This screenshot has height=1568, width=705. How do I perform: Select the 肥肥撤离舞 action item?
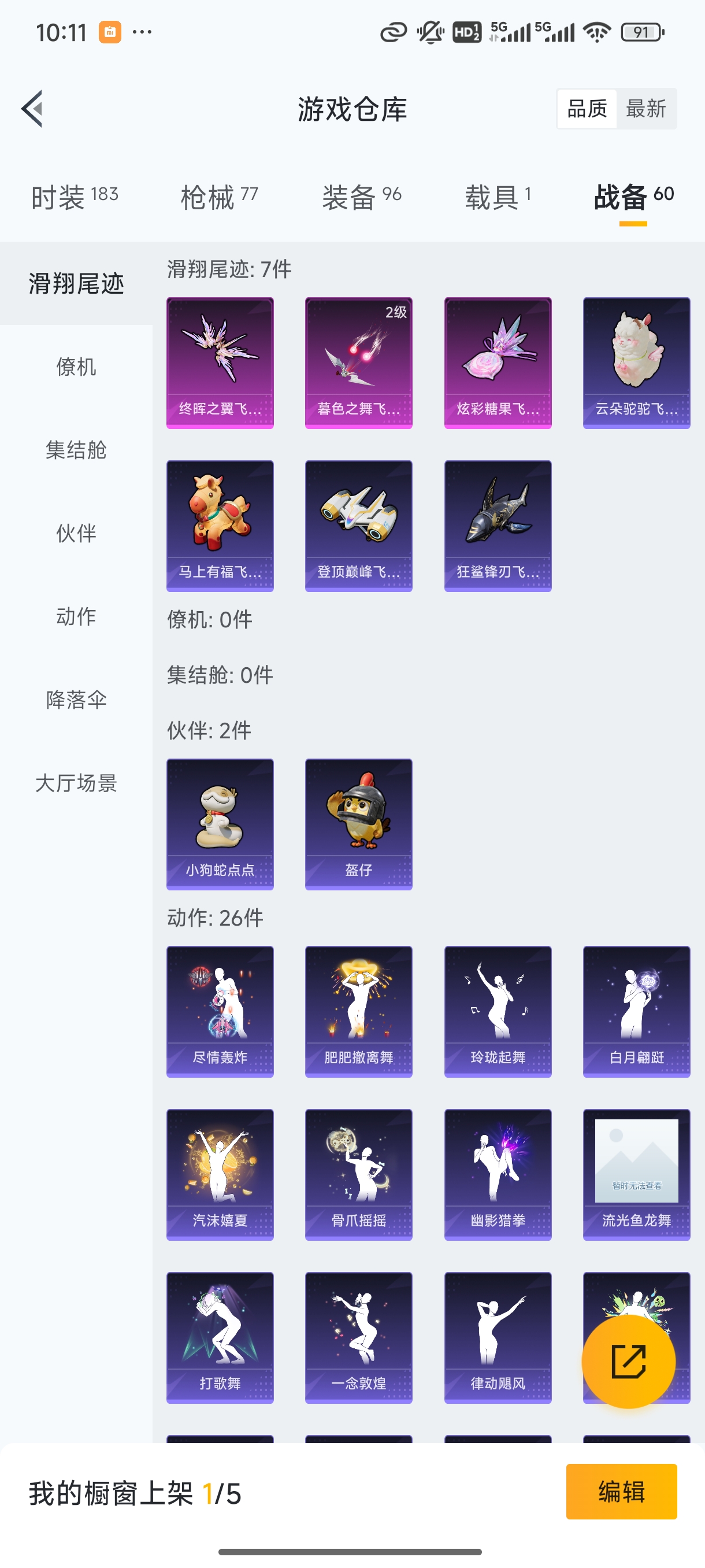[x=358, y=1011]
